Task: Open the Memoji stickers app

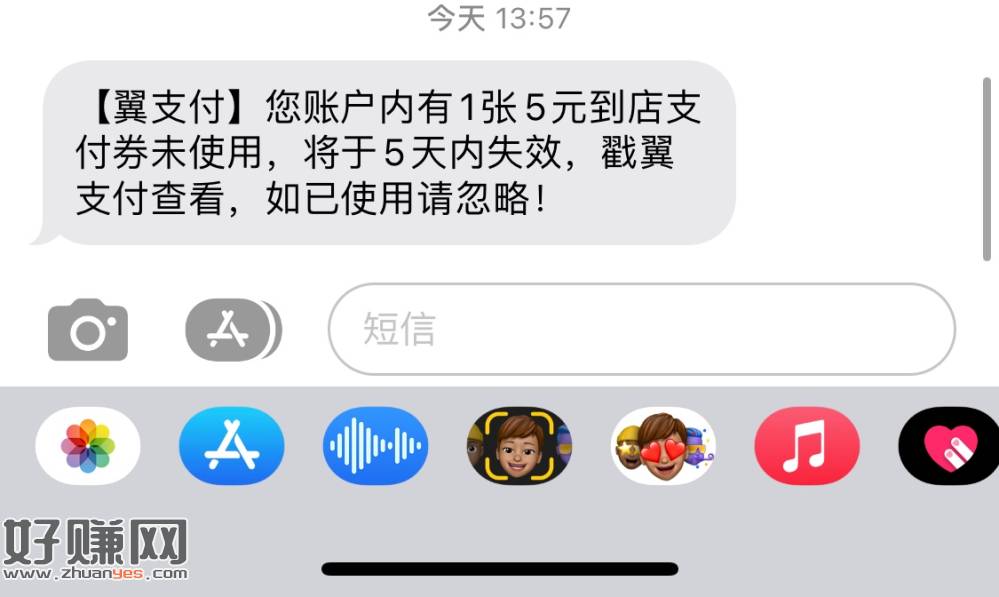Action: click(x=663, y=446)
